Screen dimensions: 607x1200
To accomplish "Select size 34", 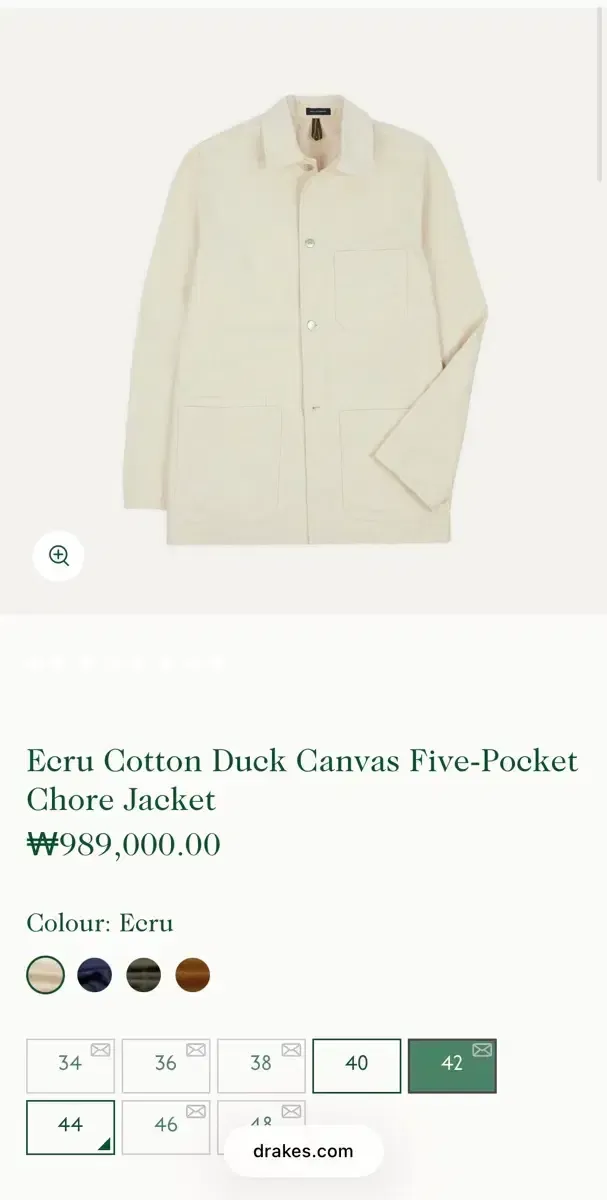I will pos(70,1065).
